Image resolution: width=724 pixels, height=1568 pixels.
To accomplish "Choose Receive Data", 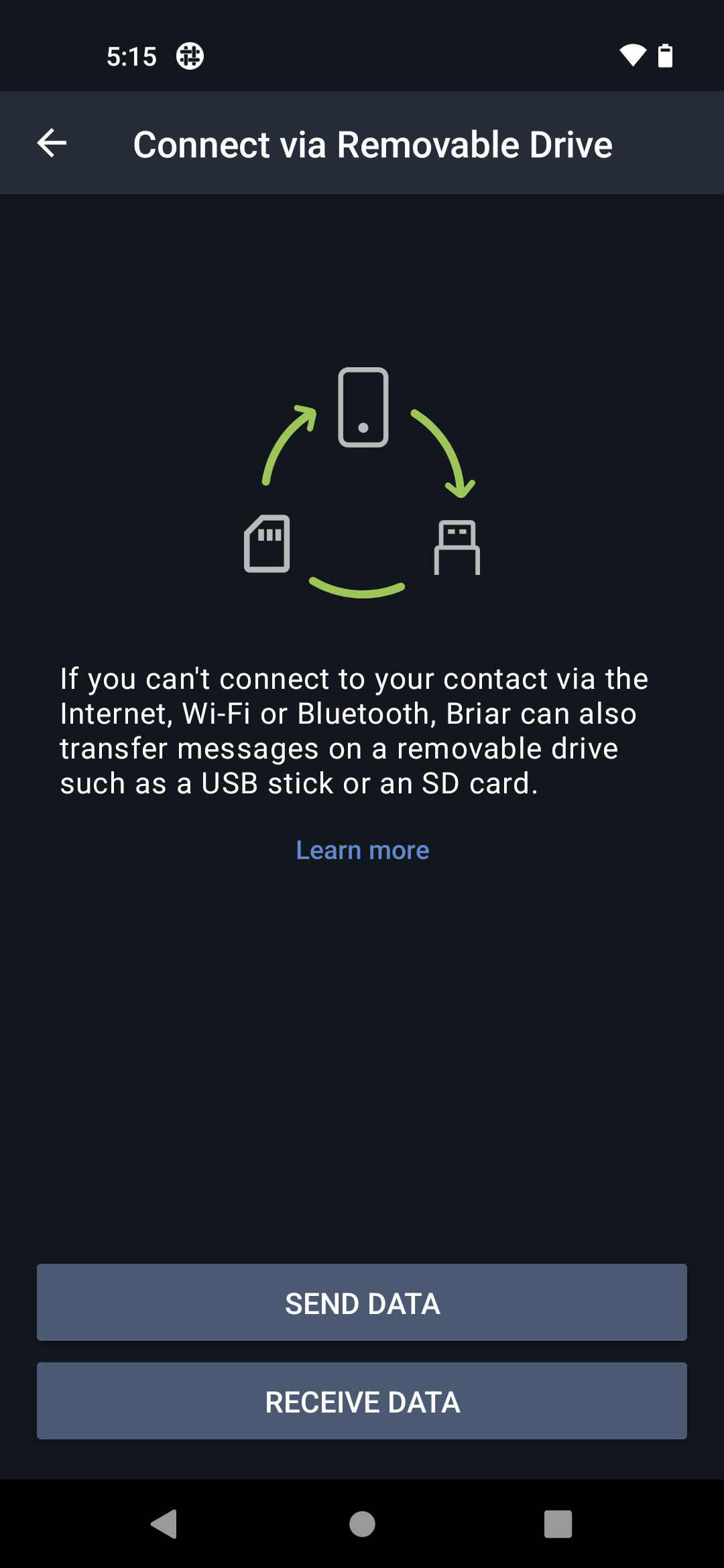I will (x=362, y=1400).
